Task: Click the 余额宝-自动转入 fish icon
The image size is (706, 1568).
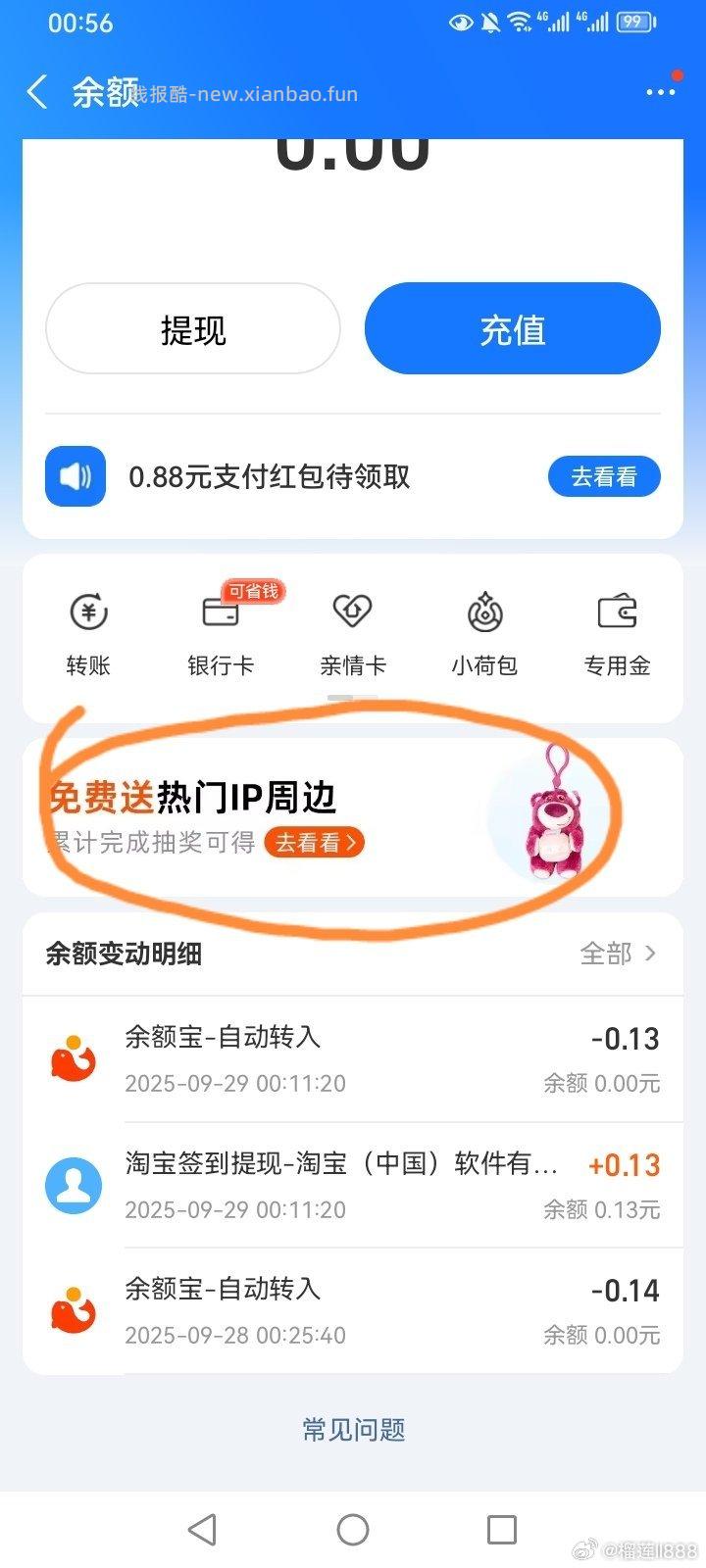Action: (73, 1059)
